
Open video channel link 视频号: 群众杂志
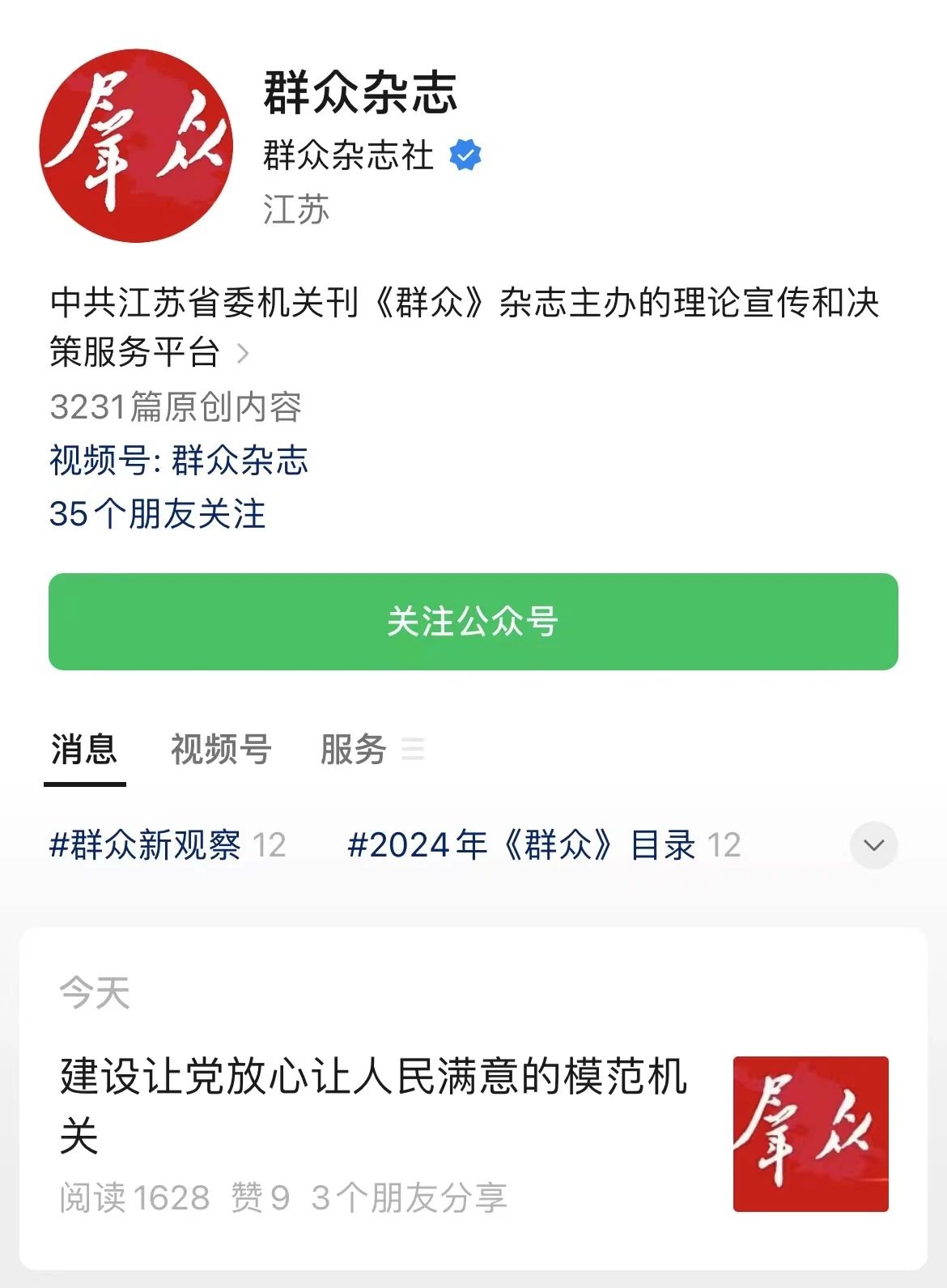[179, 461]
